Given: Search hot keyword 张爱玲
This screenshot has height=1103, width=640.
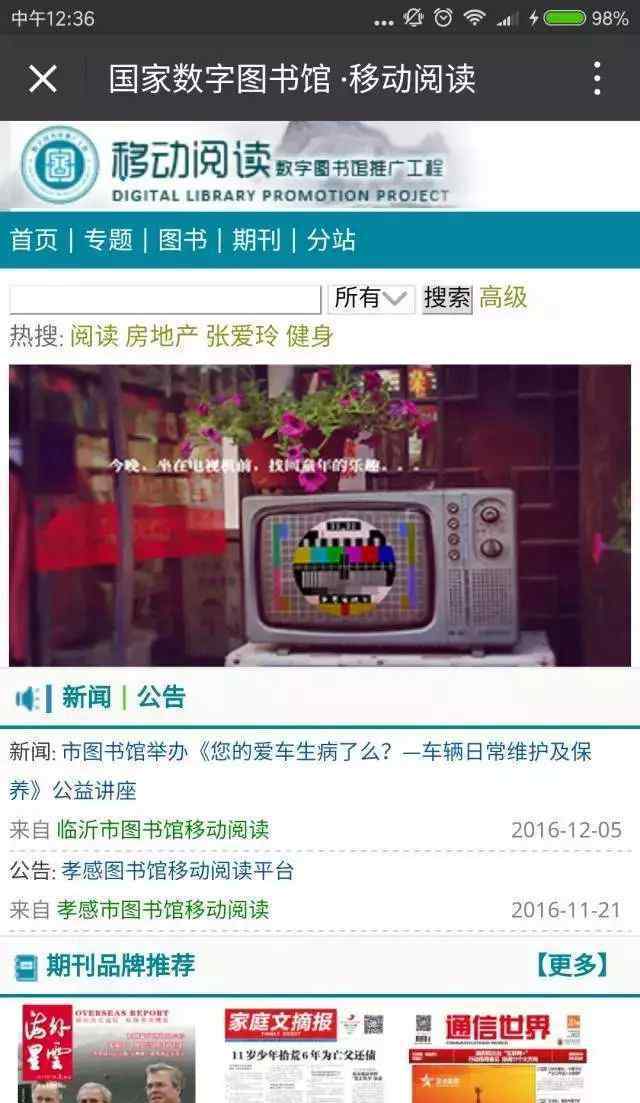Looking at the screenshot, I should pyautogui.click(x=242, y=336).
